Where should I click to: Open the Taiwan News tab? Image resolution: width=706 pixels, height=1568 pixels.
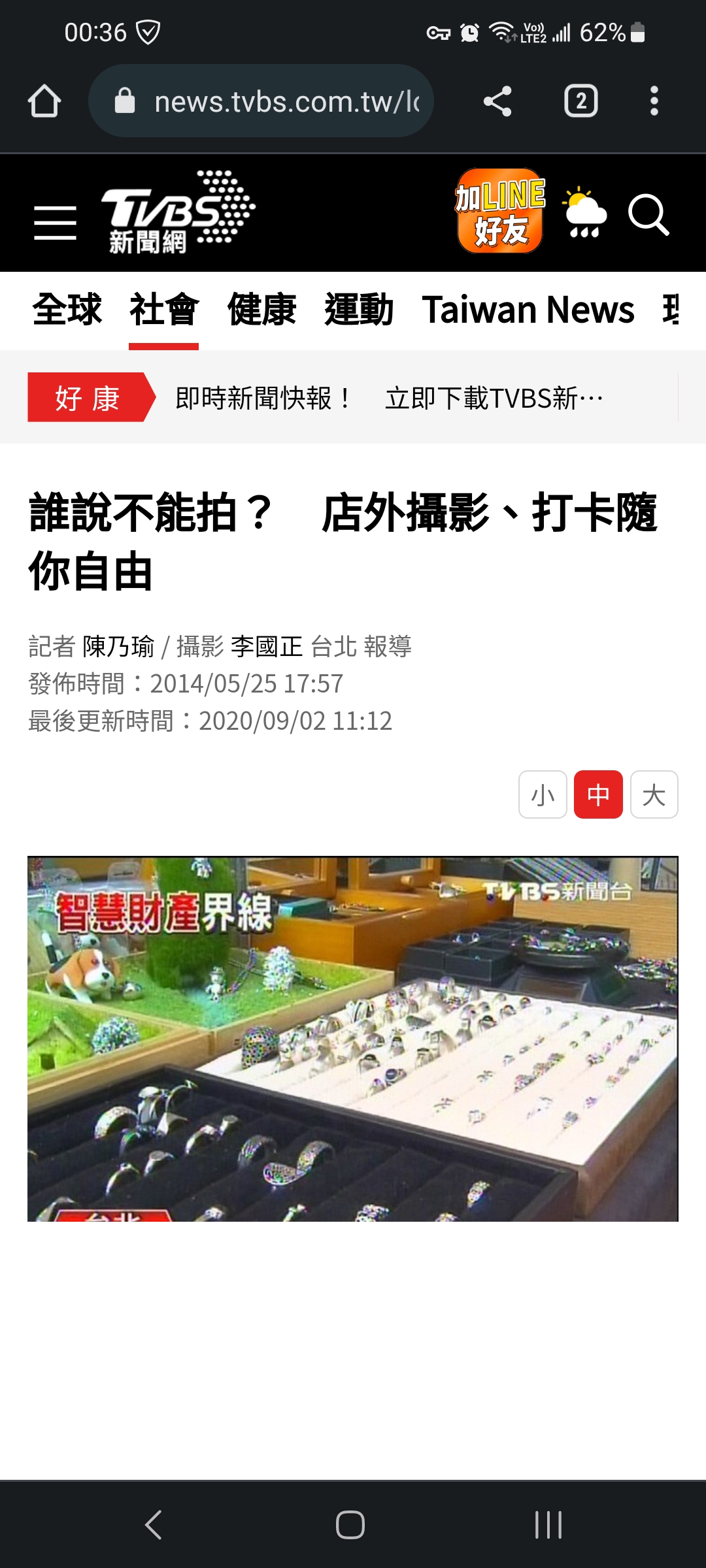click(528, 310)
